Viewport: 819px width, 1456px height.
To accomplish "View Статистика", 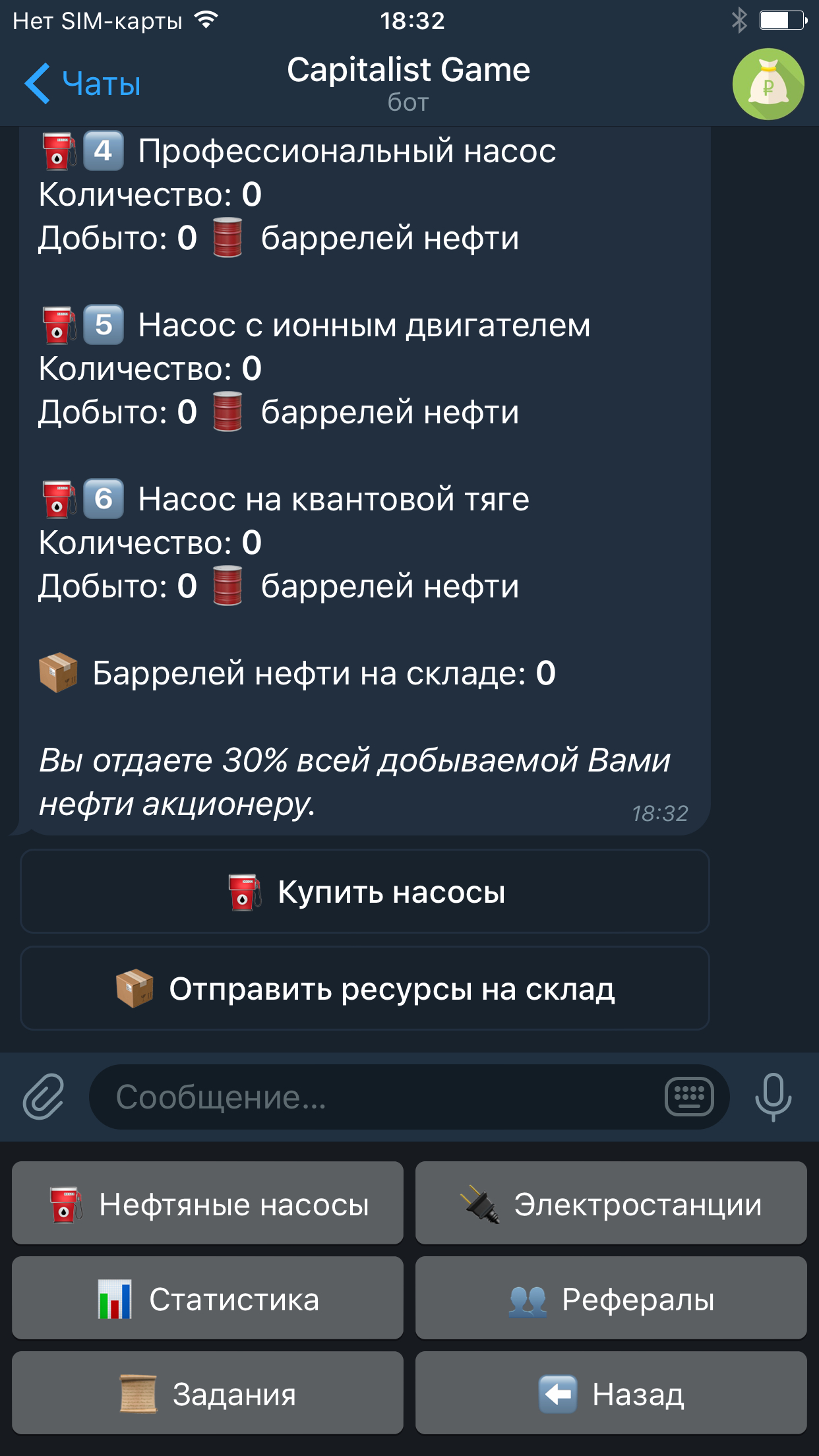I will pos(208,1299).
